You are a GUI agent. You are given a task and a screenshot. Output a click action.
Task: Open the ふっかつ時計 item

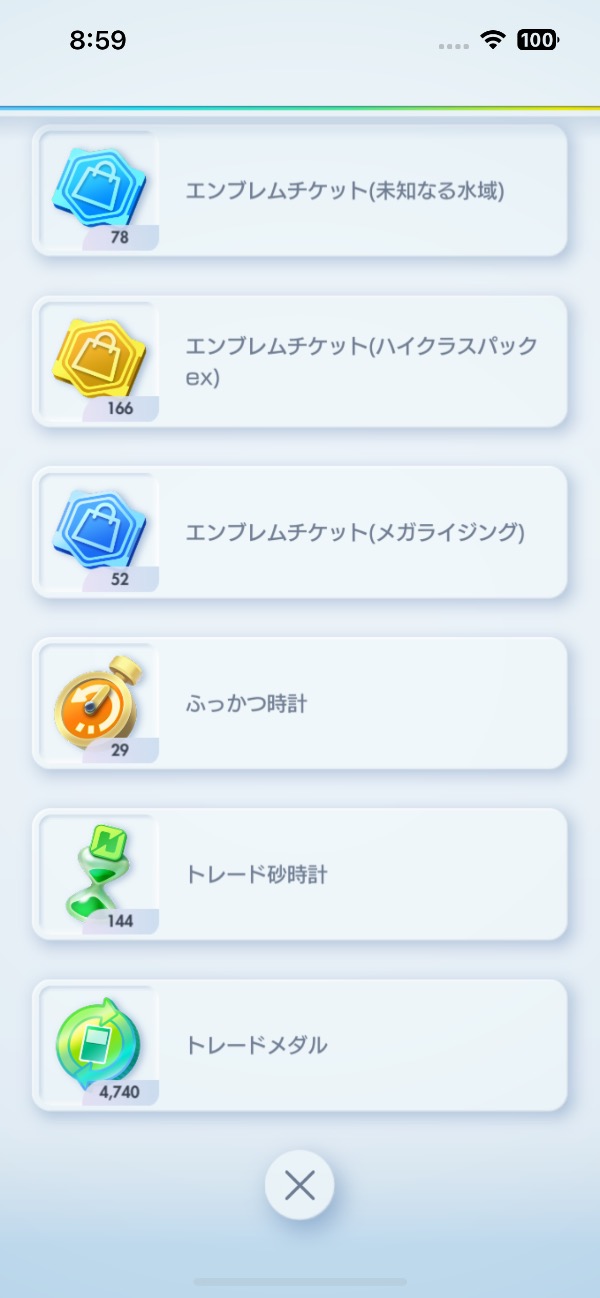click(x=300, y=703)
